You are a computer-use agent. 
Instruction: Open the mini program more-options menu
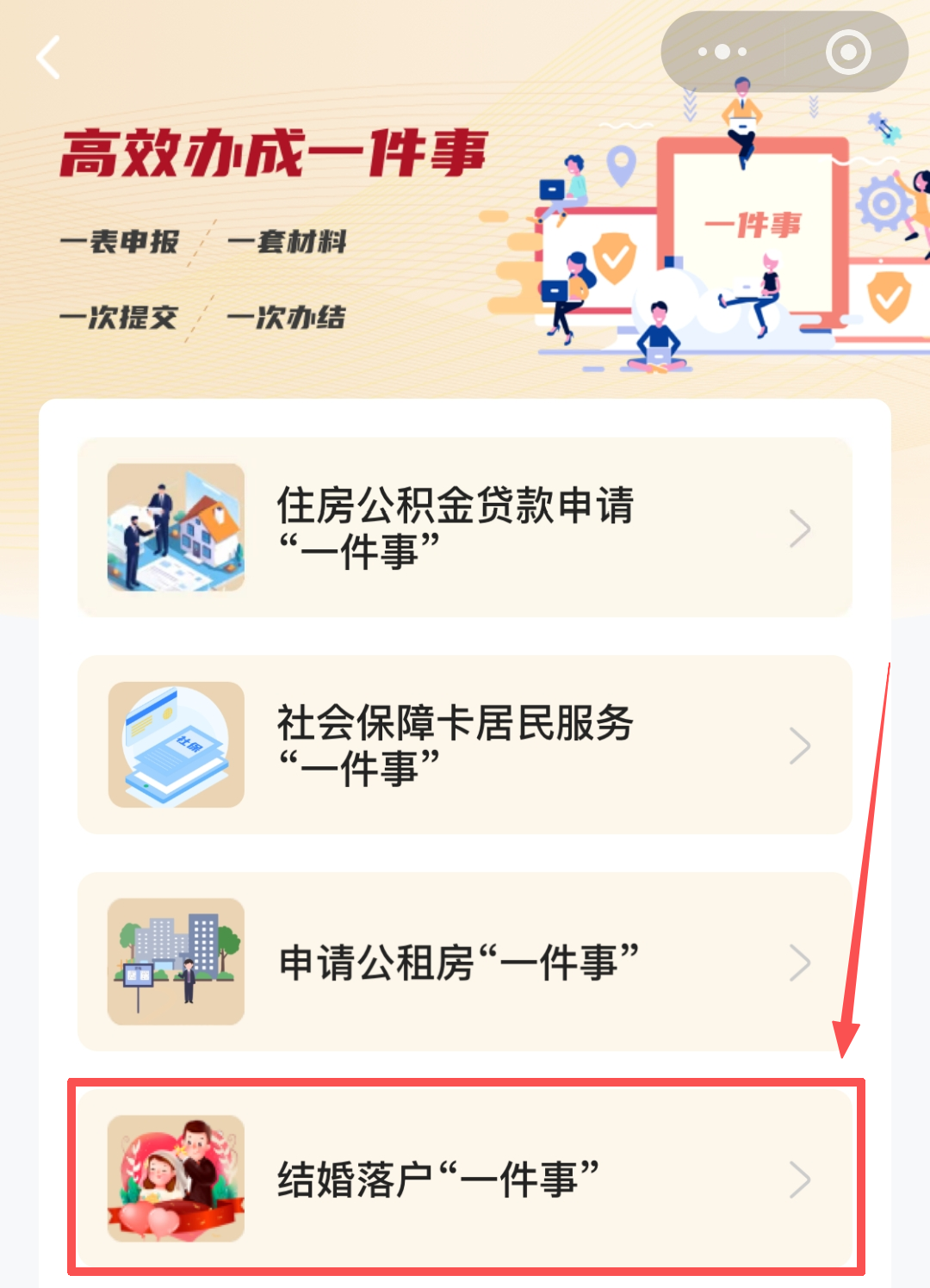point(722,52)
